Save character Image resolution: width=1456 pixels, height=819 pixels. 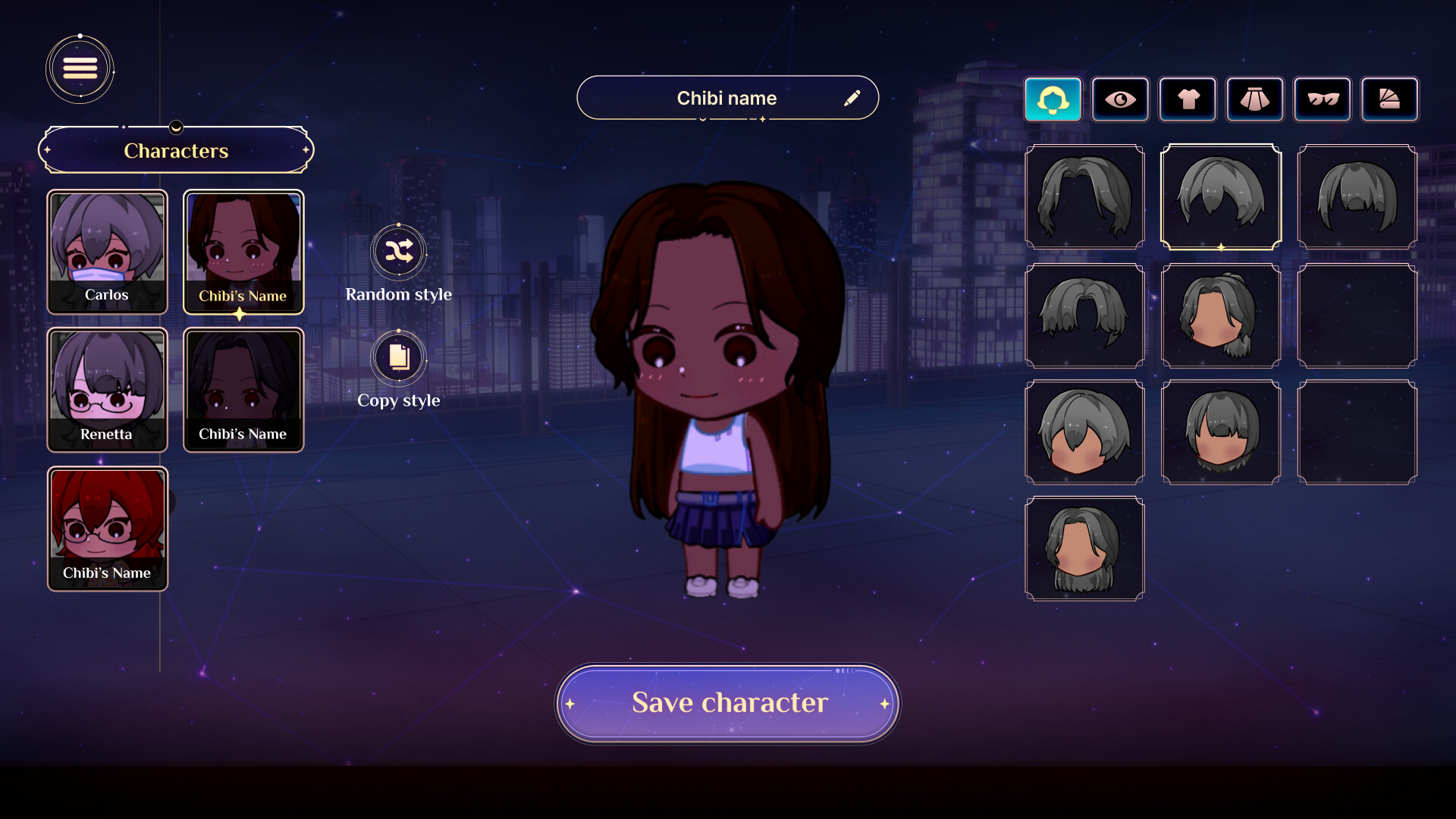(x=728, y=703)
